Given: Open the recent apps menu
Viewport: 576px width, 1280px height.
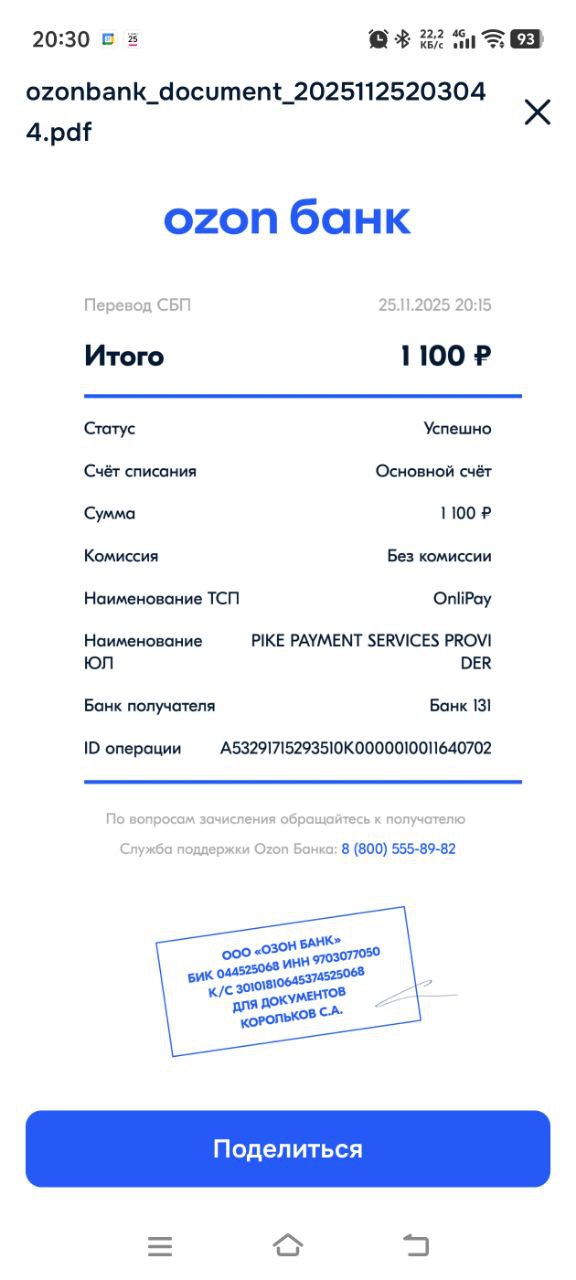Looking at the screenshot, I should [x=160, y=1246].
